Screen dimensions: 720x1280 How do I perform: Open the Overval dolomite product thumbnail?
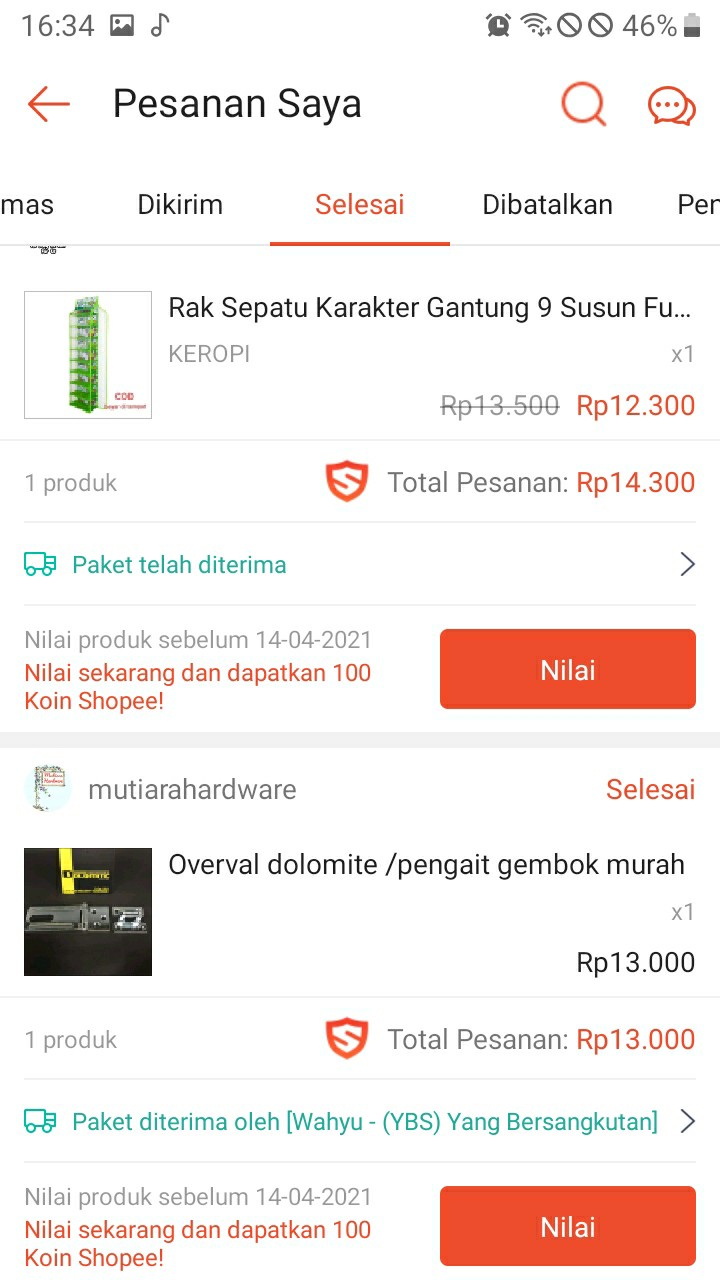tap(87, 911)
